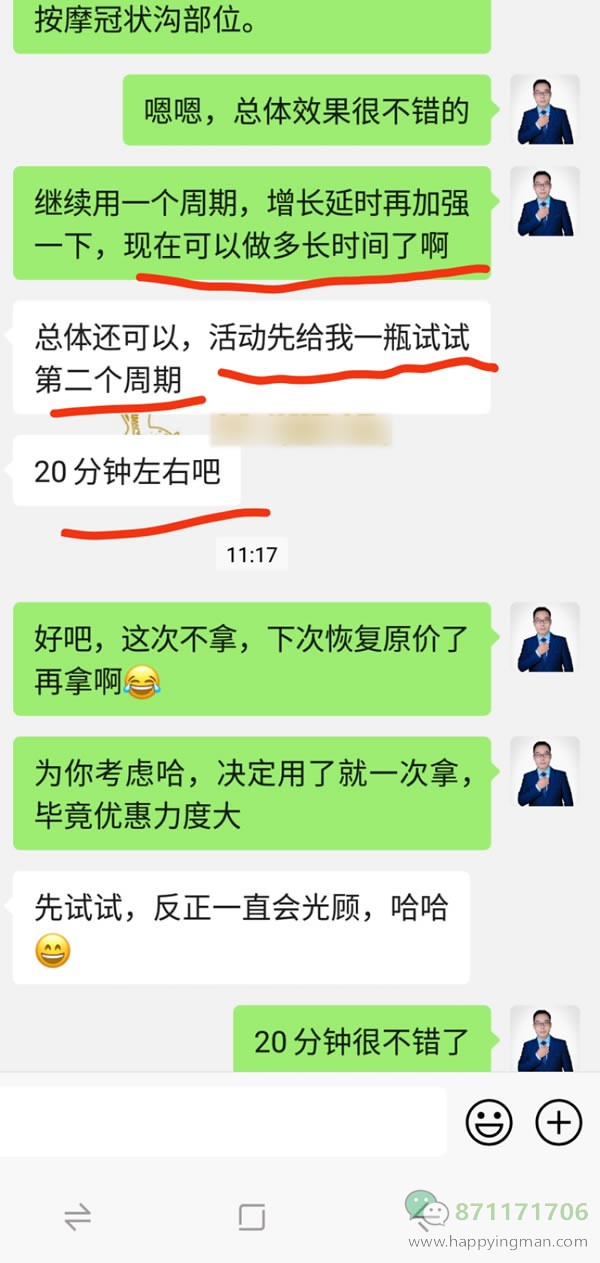600x1263 pixels.
Task: Open the plus attachments menu
Action: click(x=558, y=1122)
